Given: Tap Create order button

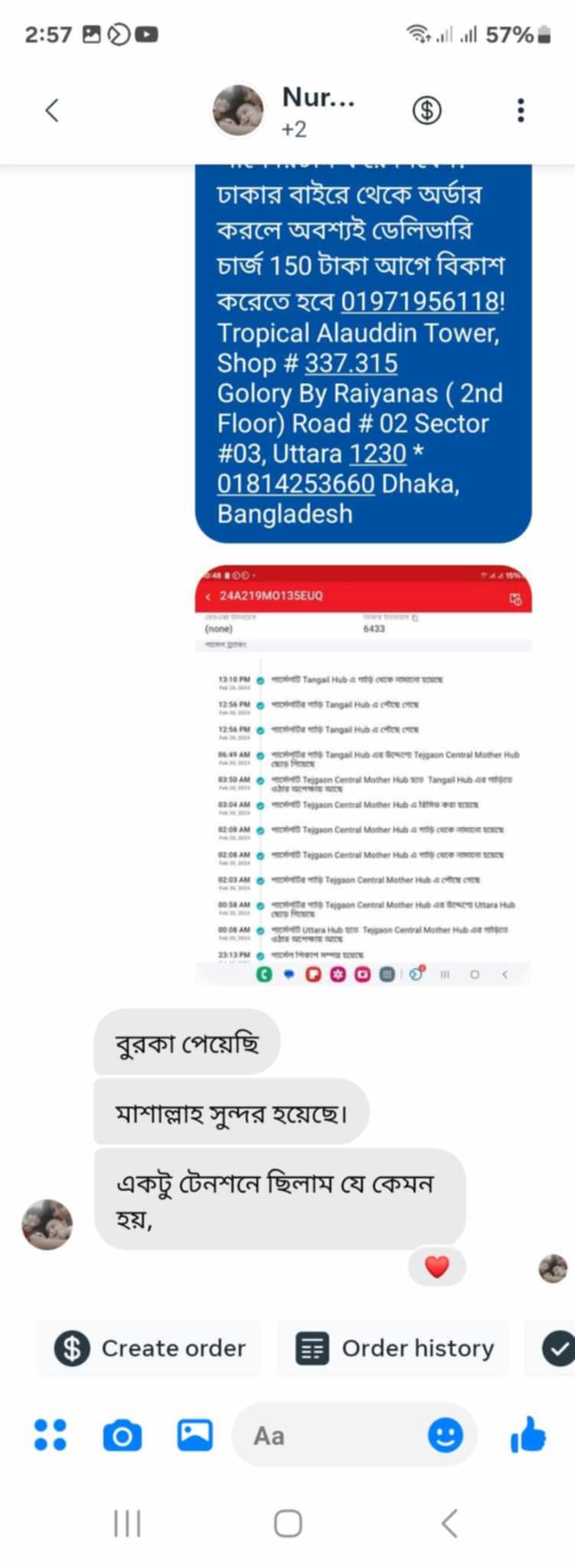Looking at the screenshot, I should coord(150,1348).
